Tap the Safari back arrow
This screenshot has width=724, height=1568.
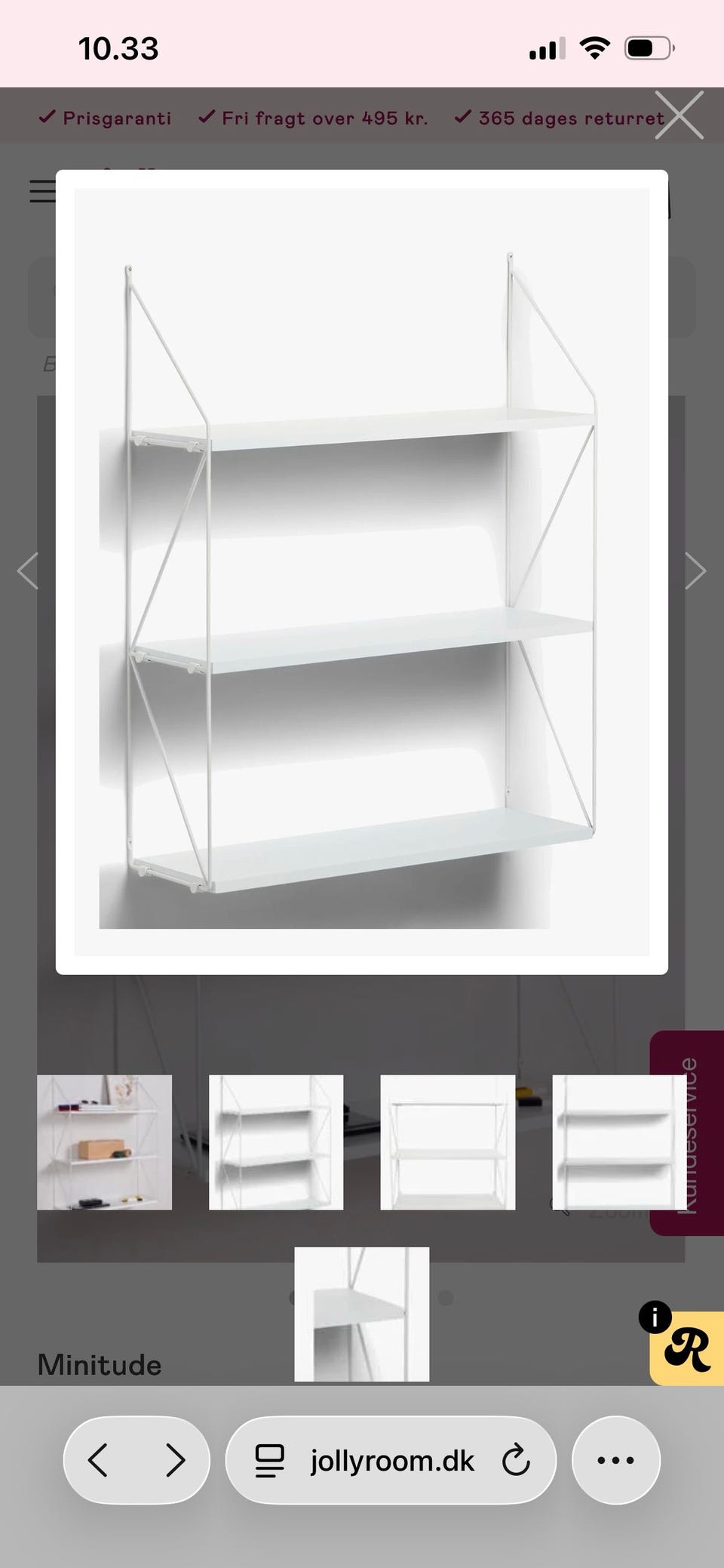click(x=97, y=1459)
